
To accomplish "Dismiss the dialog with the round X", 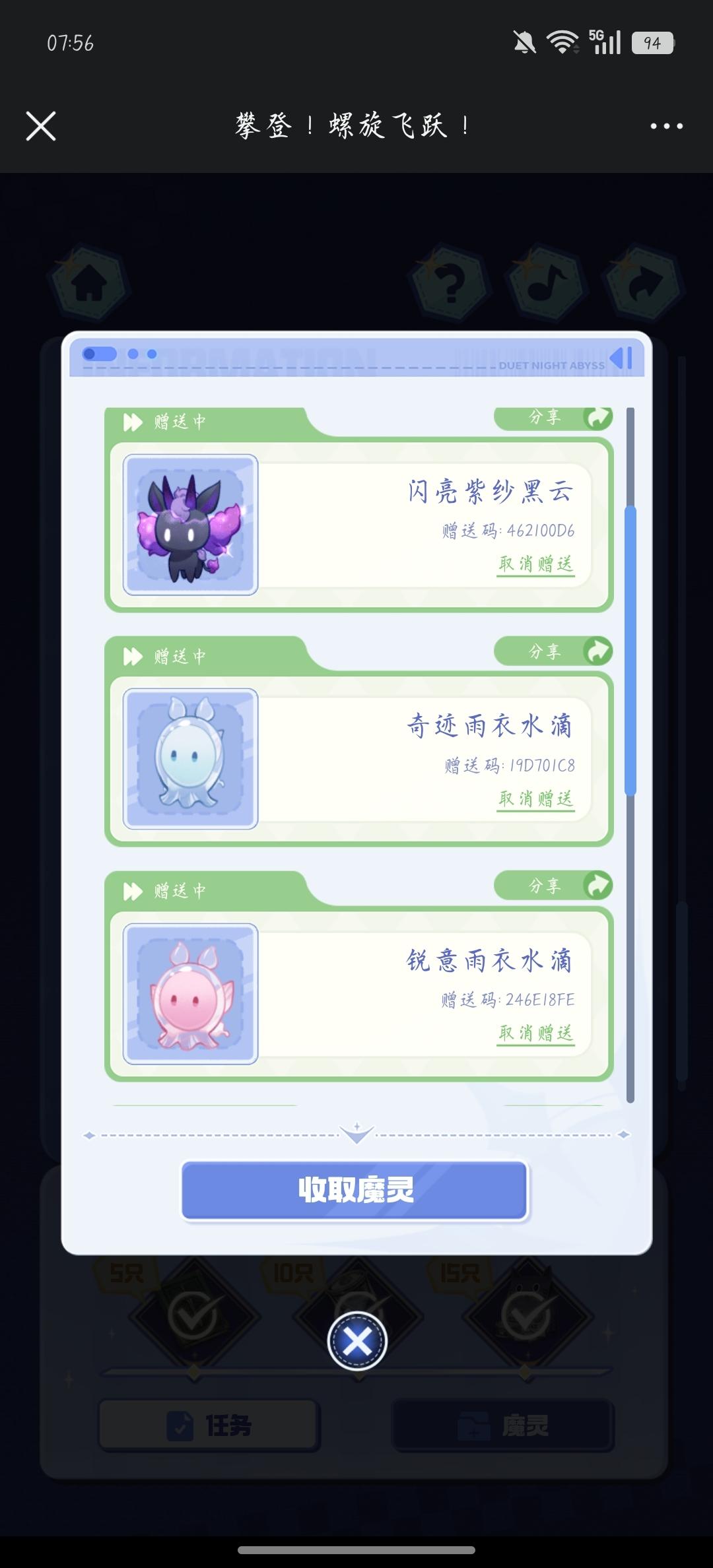I will (x=357, y=1342).
